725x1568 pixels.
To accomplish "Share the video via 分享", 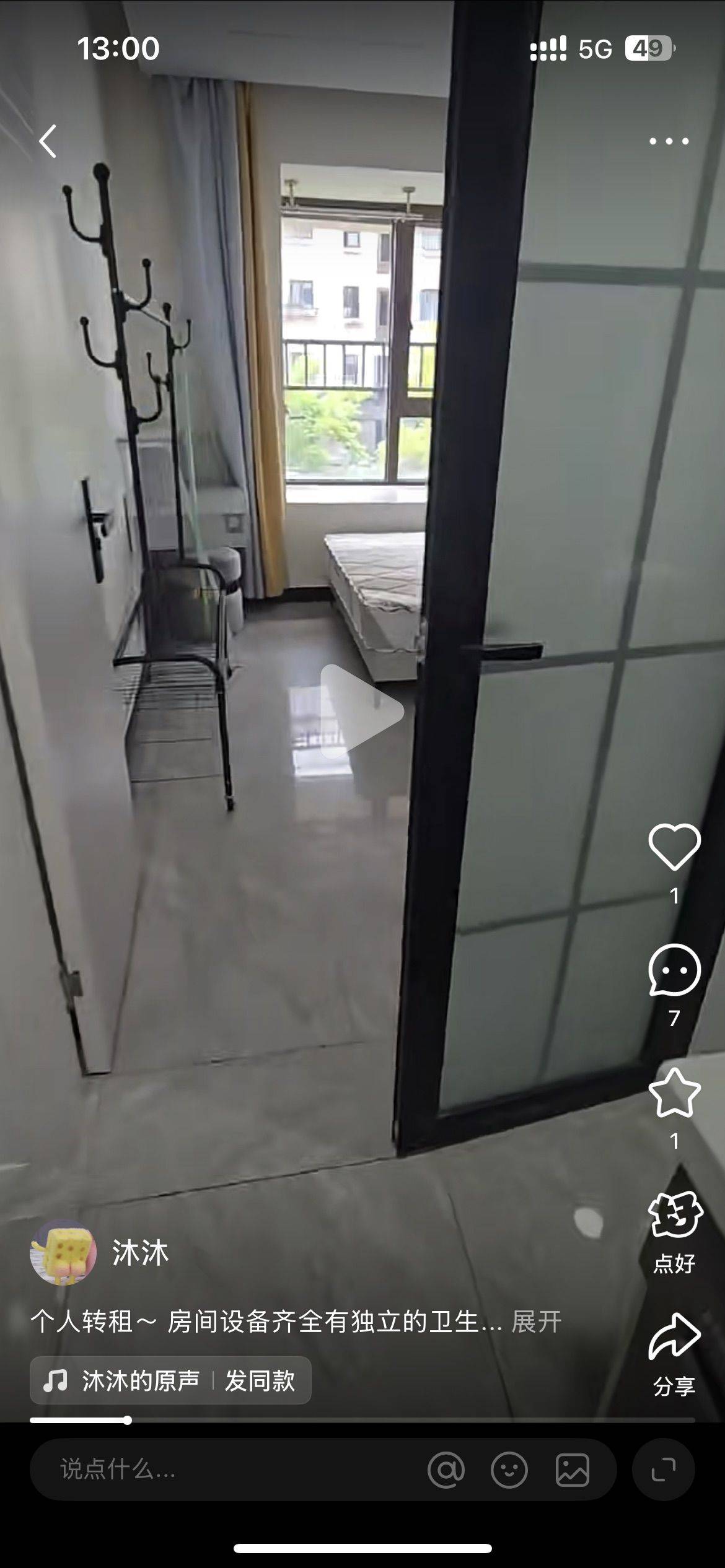I will [x=674, y=1338].
